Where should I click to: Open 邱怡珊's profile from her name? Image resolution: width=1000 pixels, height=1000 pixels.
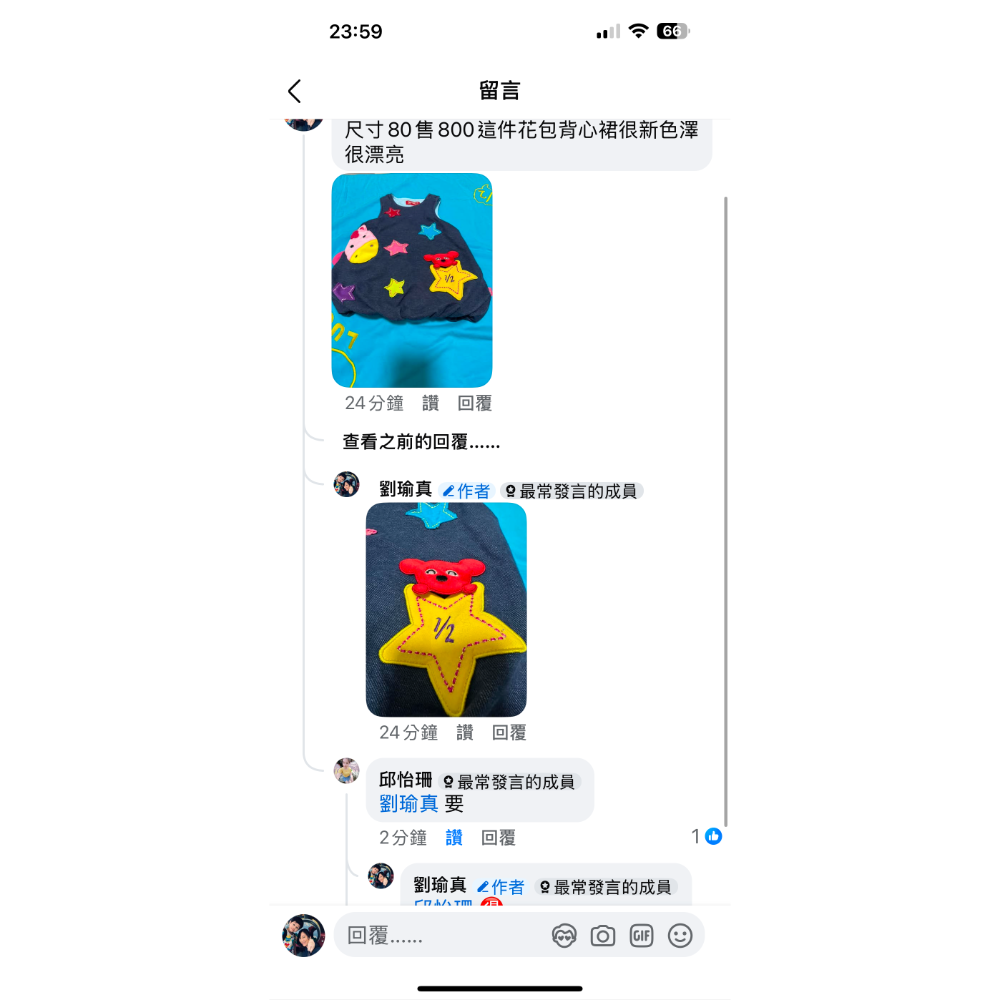[405, 781]
